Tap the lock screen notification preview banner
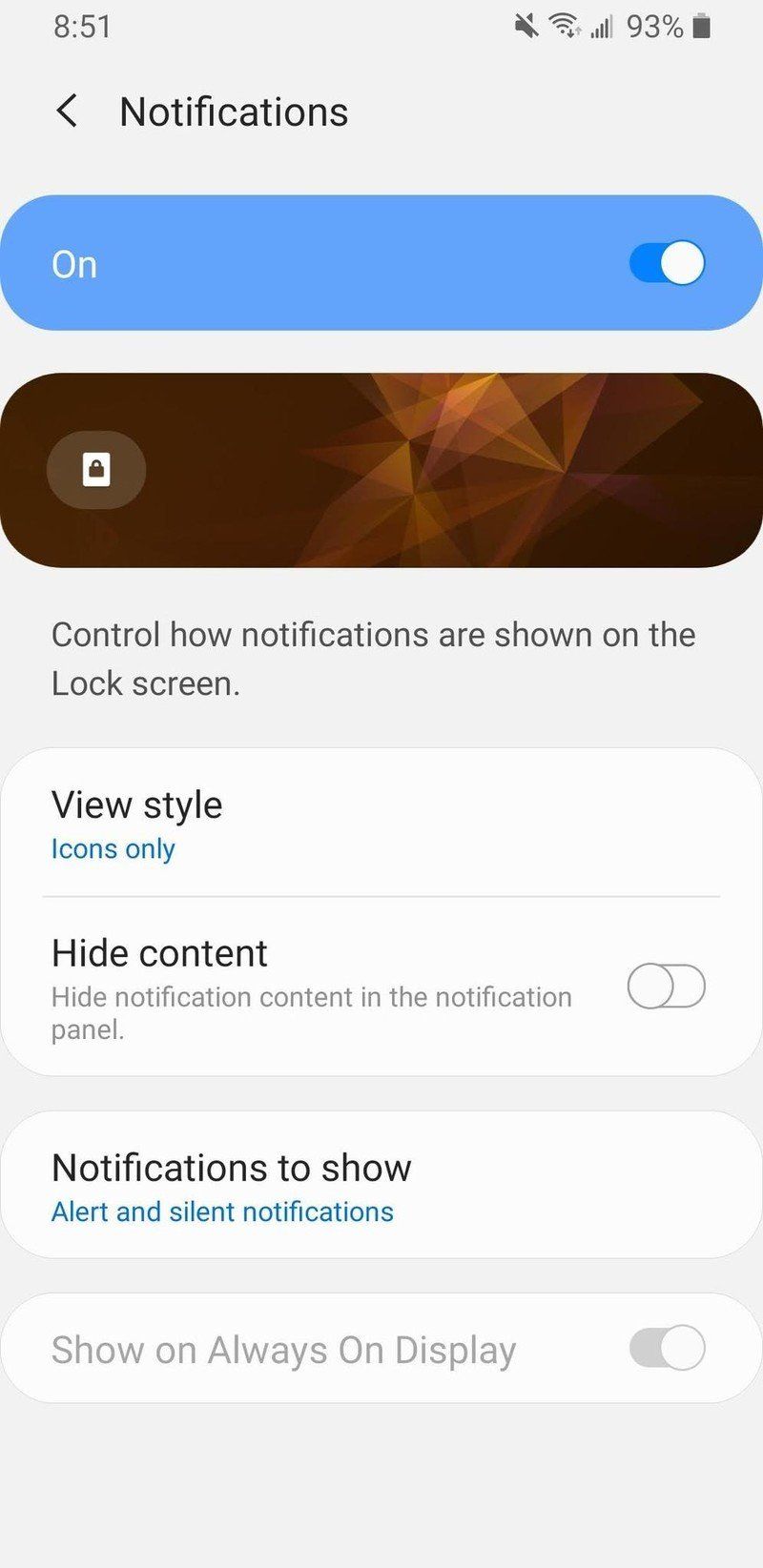 pyautogui.click(x=381, y=469)
